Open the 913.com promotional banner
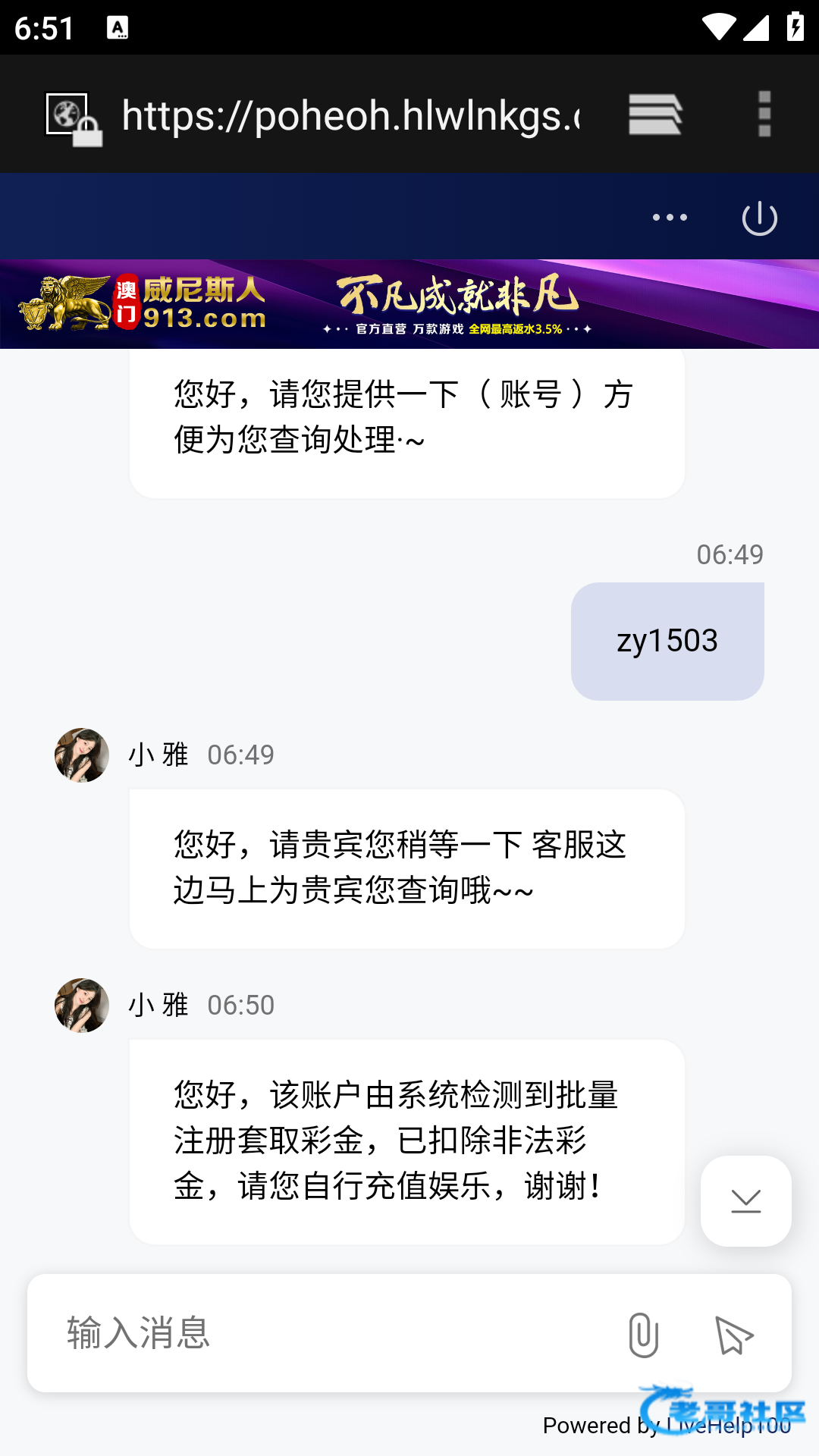 (409, 304)
